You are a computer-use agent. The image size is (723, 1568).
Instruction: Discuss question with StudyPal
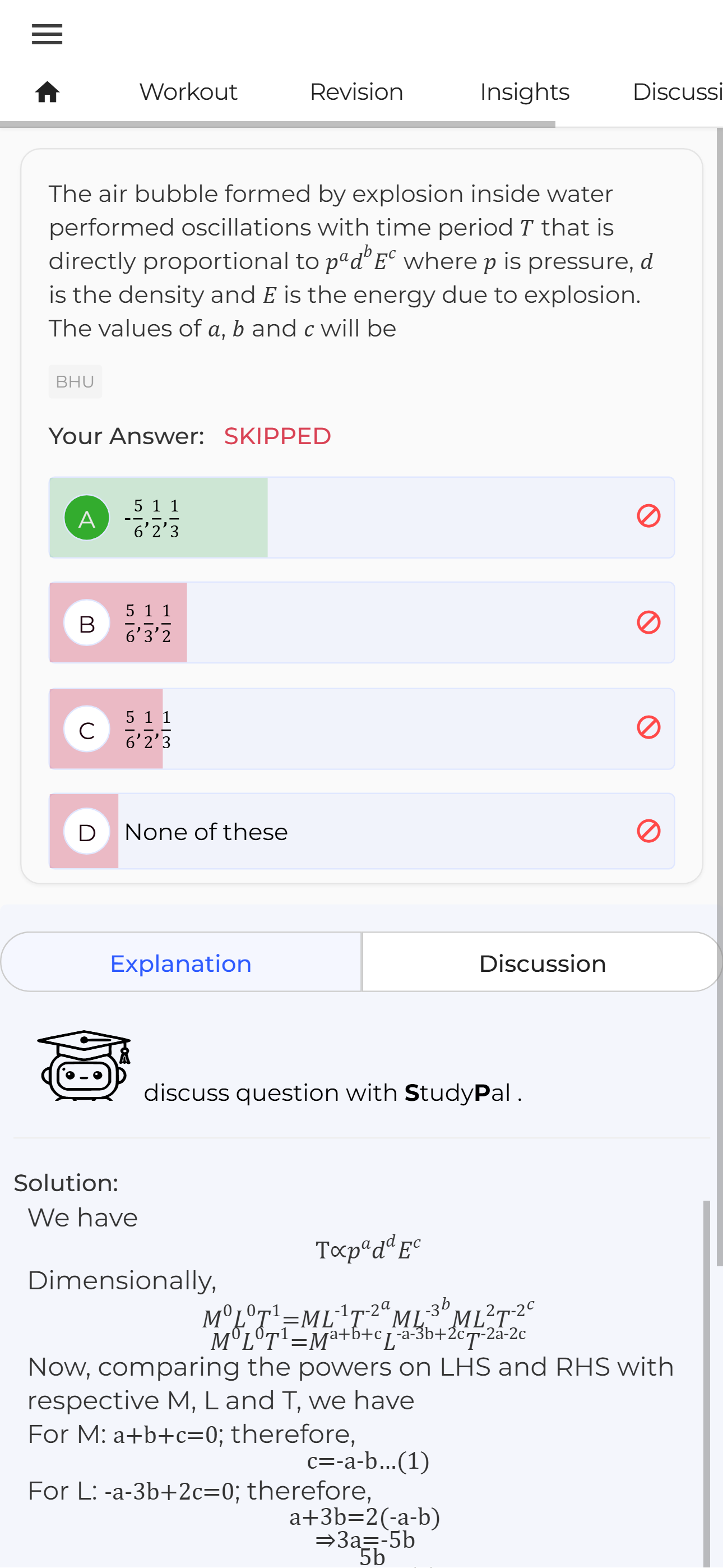tap(332, 1092)
